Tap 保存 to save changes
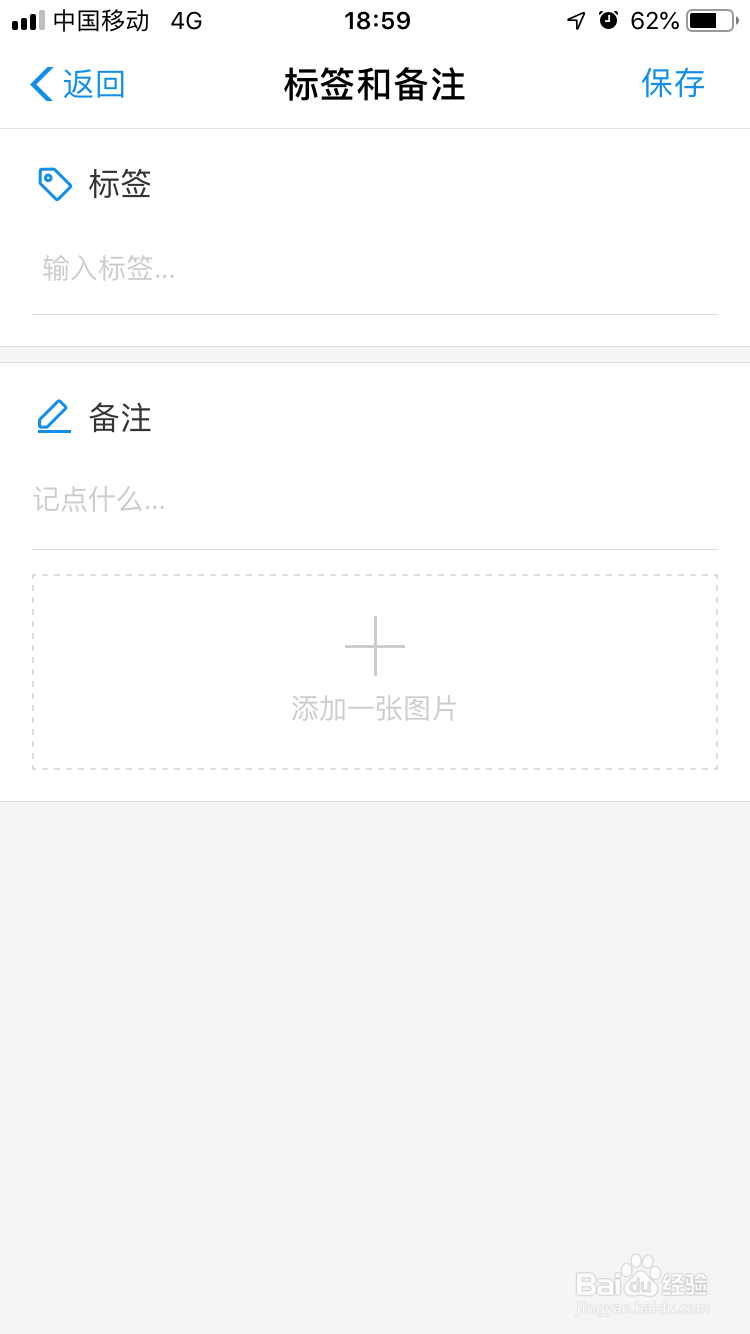 (673, 85)
